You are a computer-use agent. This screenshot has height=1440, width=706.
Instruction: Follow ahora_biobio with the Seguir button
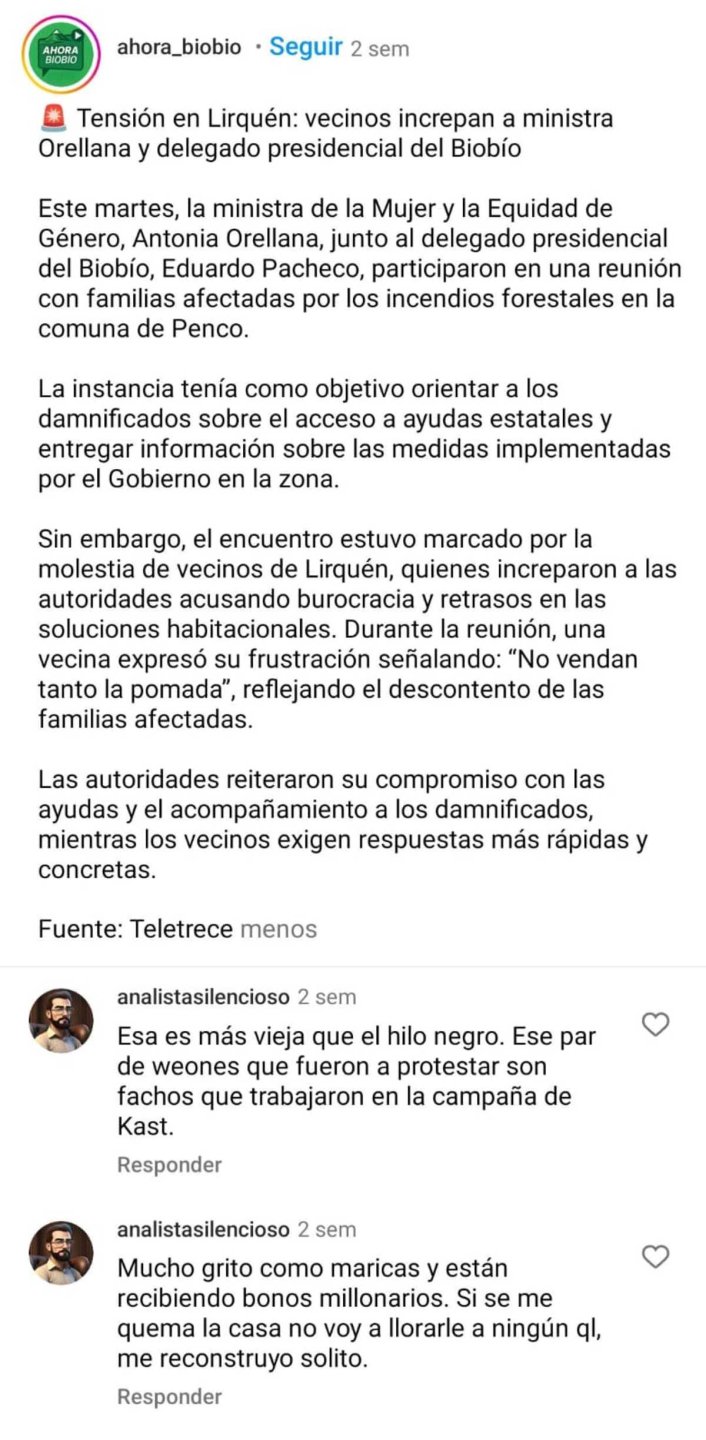[306, 47]
